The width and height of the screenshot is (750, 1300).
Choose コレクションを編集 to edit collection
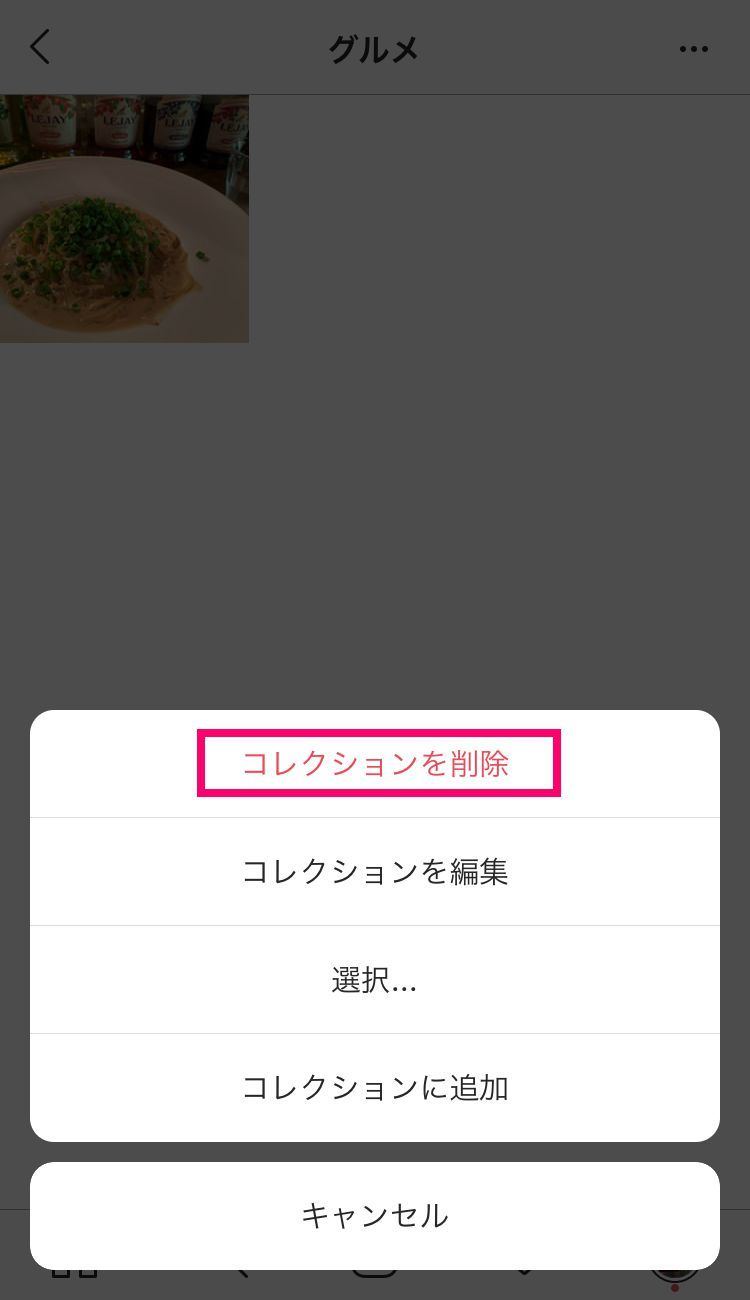[375, 871]
